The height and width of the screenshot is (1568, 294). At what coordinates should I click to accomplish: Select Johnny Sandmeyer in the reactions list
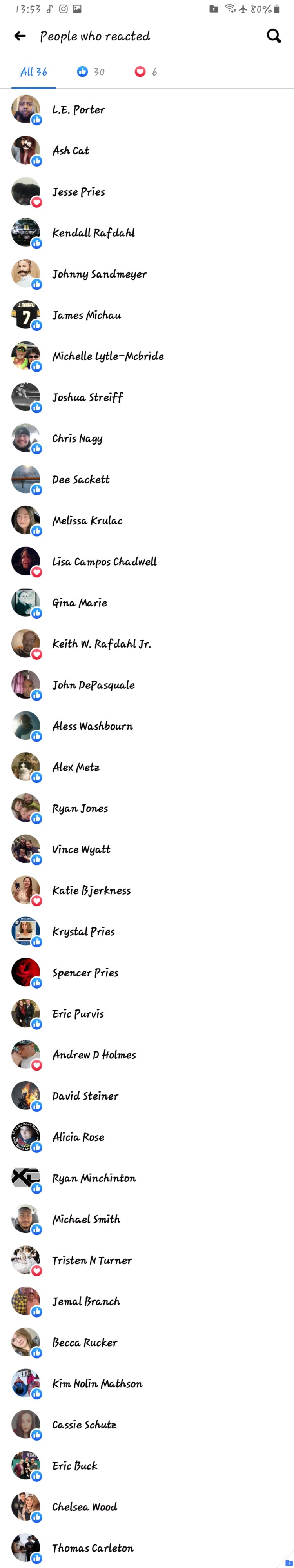point(99,274)
